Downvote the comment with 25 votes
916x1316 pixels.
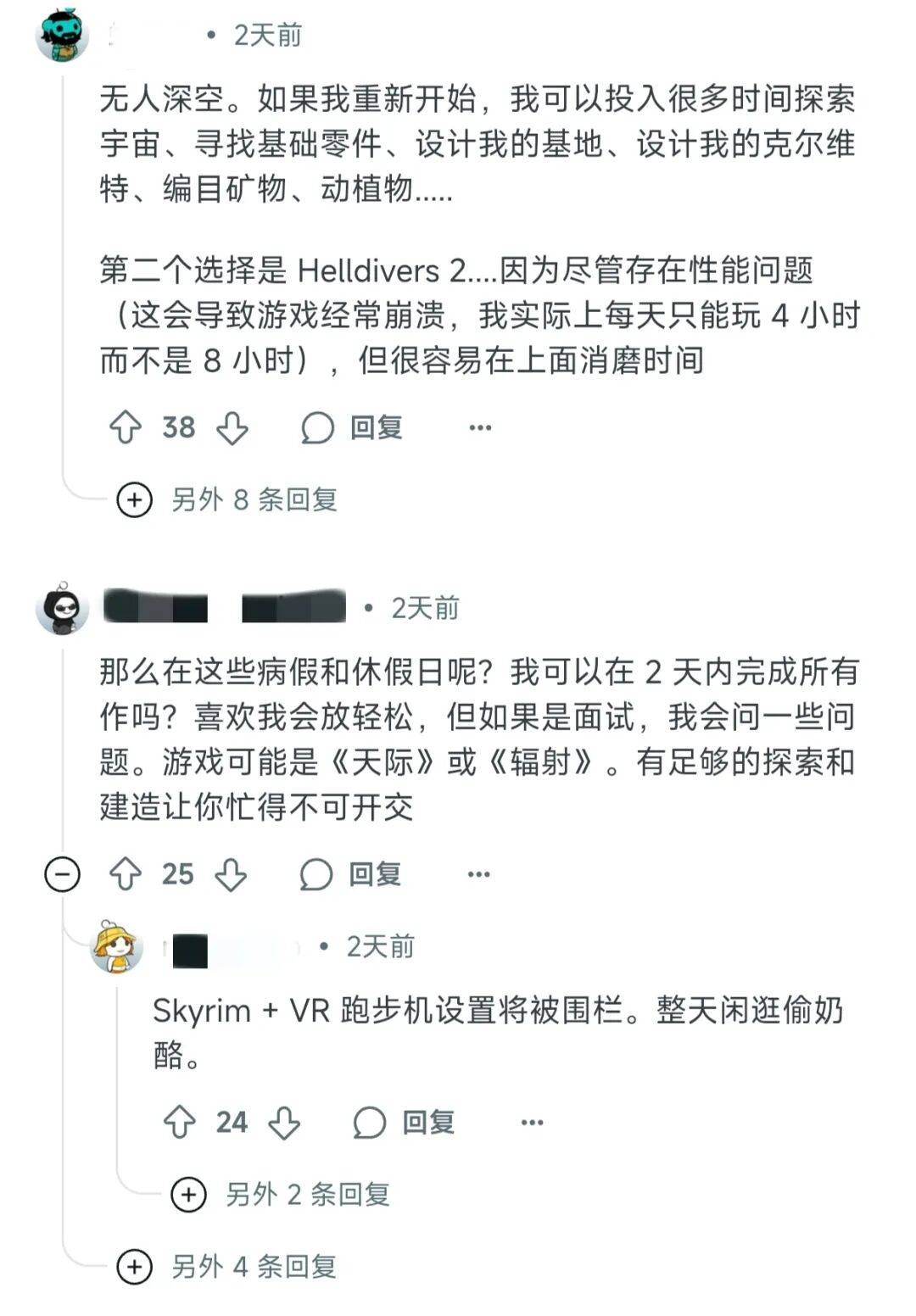[231, 874]
